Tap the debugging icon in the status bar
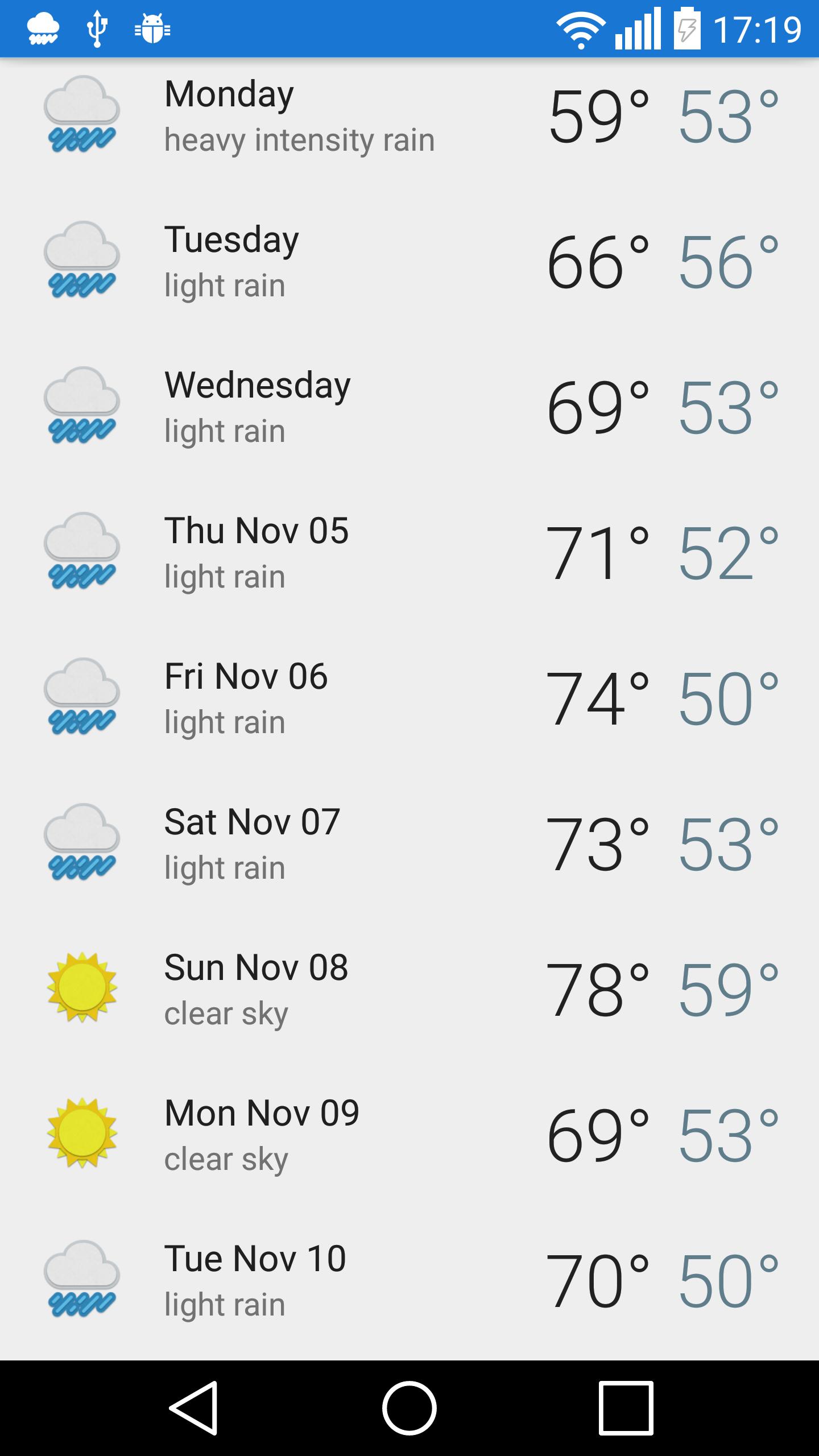 [152, 27]
